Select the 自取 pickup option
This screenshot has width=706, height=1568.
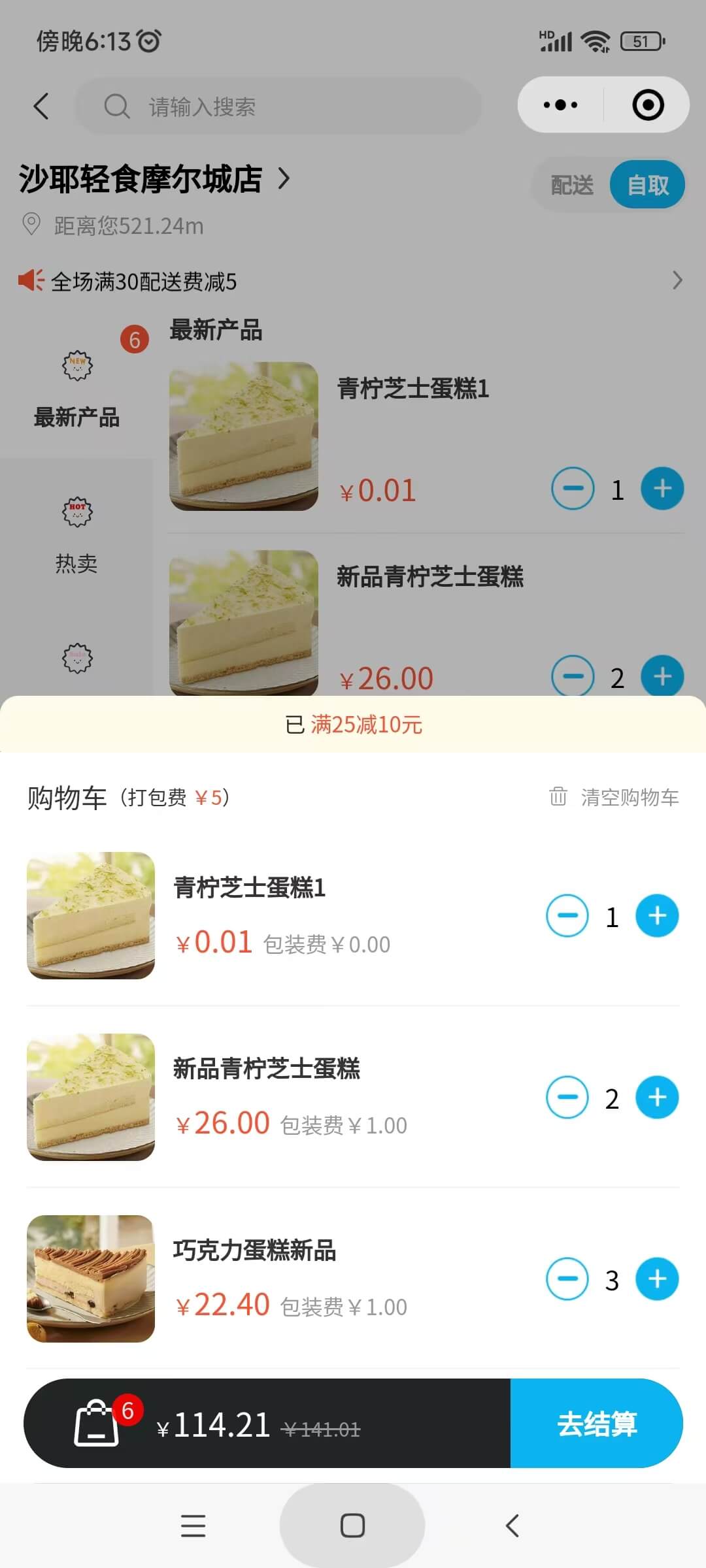point(647,185)
